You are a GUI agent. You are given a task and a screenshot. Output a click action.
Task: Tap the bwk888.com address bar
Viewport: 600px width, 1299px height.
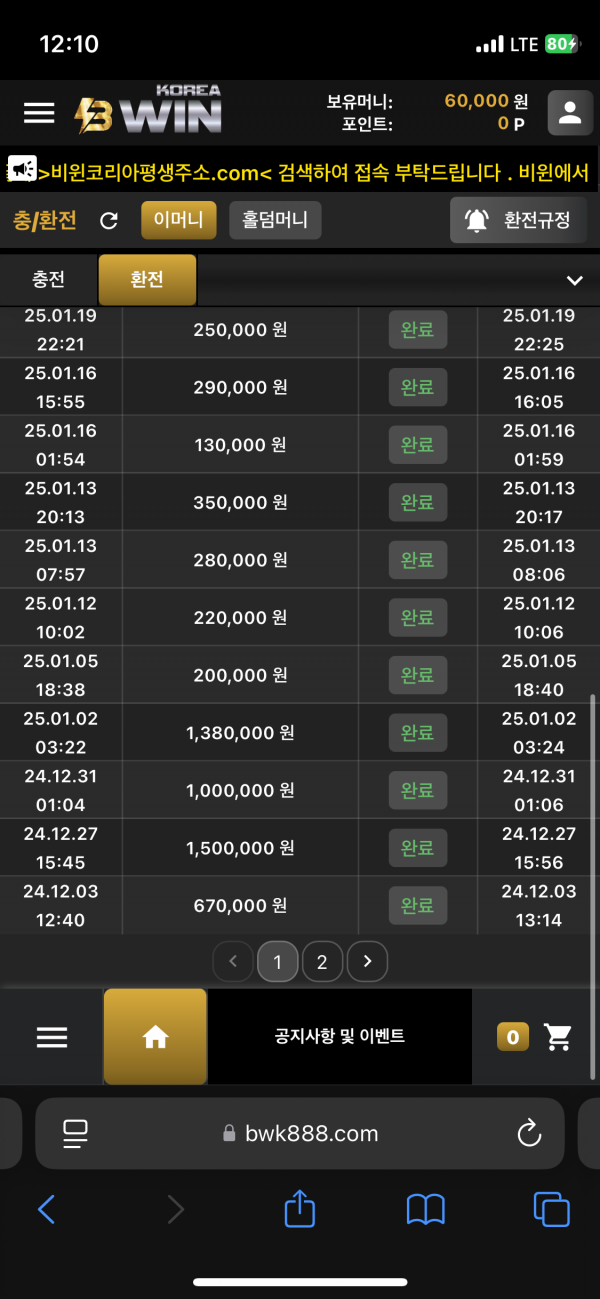[300, 1133]
